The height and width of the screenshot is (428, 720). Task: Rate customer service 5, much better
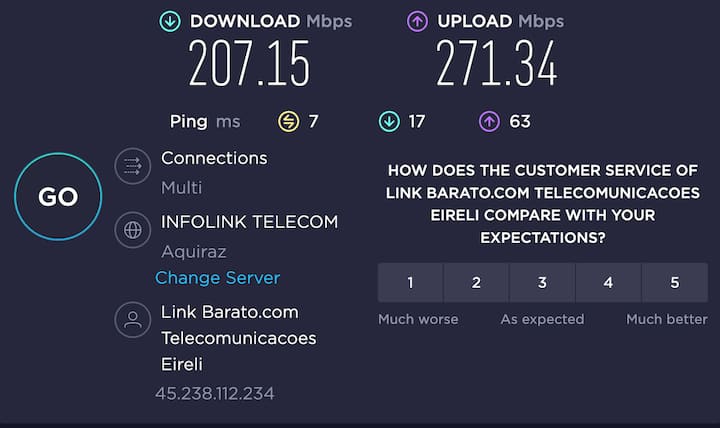(x=674, y=283)
